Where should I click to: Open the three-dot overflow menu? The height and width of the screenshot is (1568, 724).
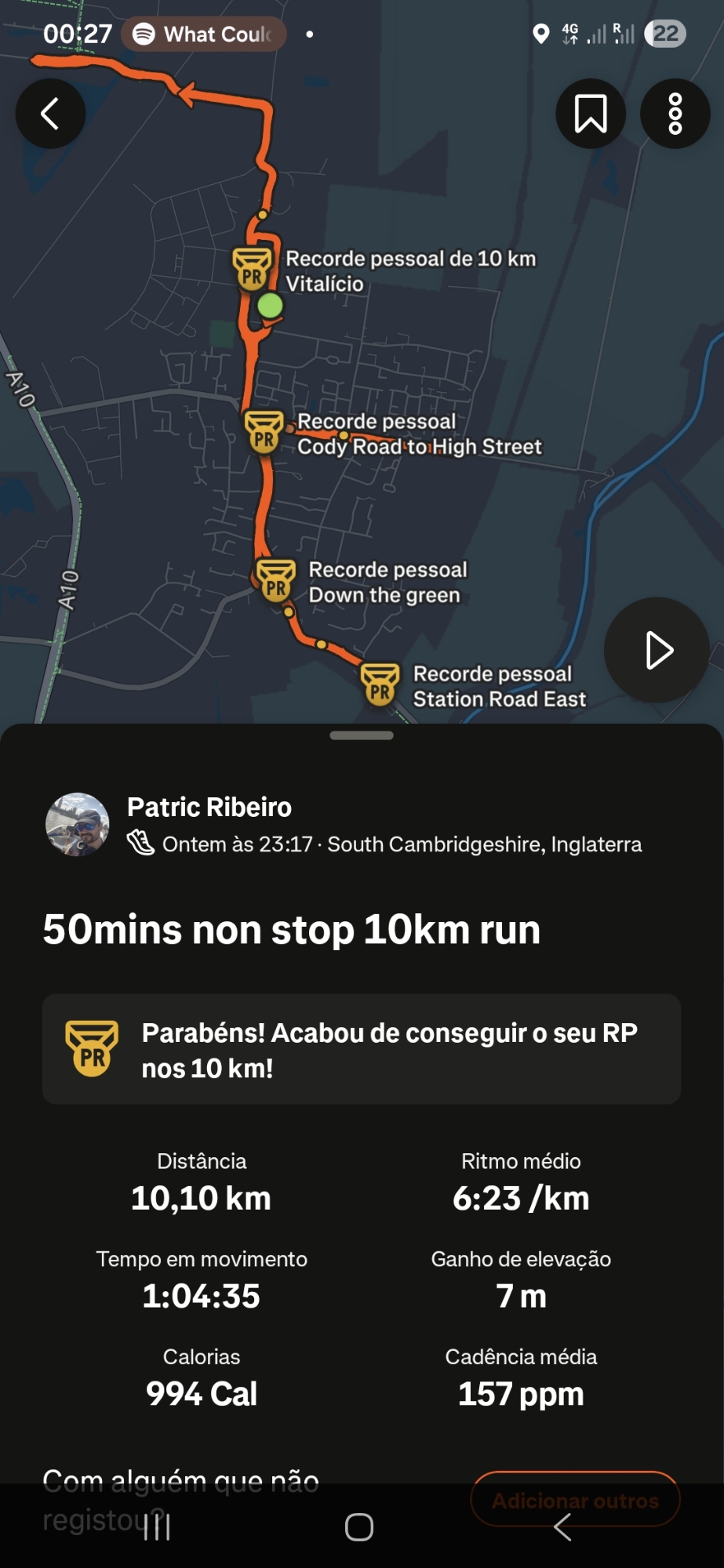tap(675, 114)
